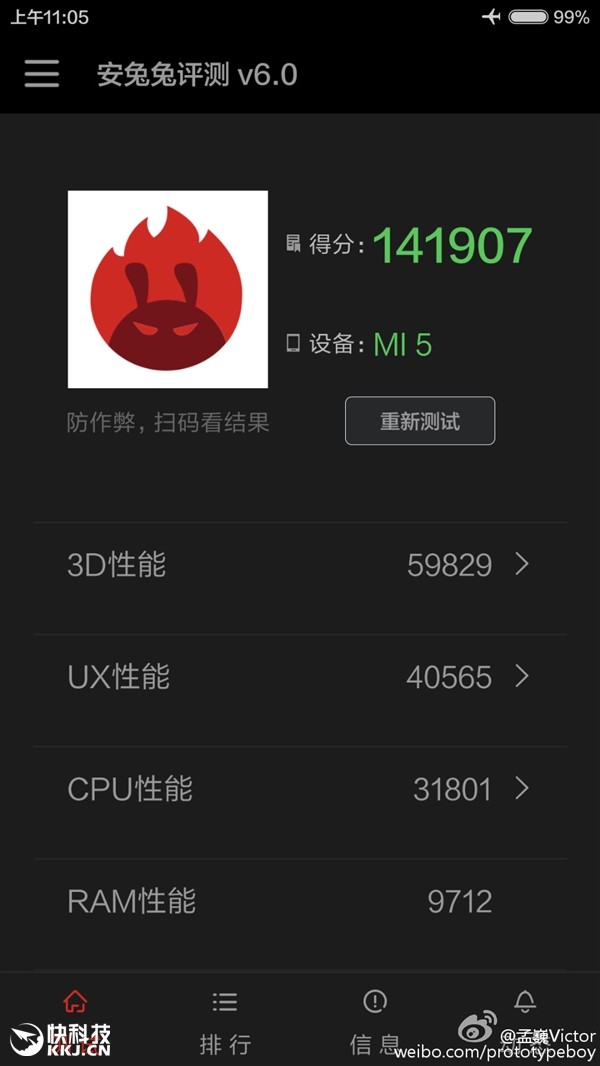Image resolution: width=600 pixels, height=1066 pixels.
Task: Open 3D性能 score details
Action: pos(300,565)
